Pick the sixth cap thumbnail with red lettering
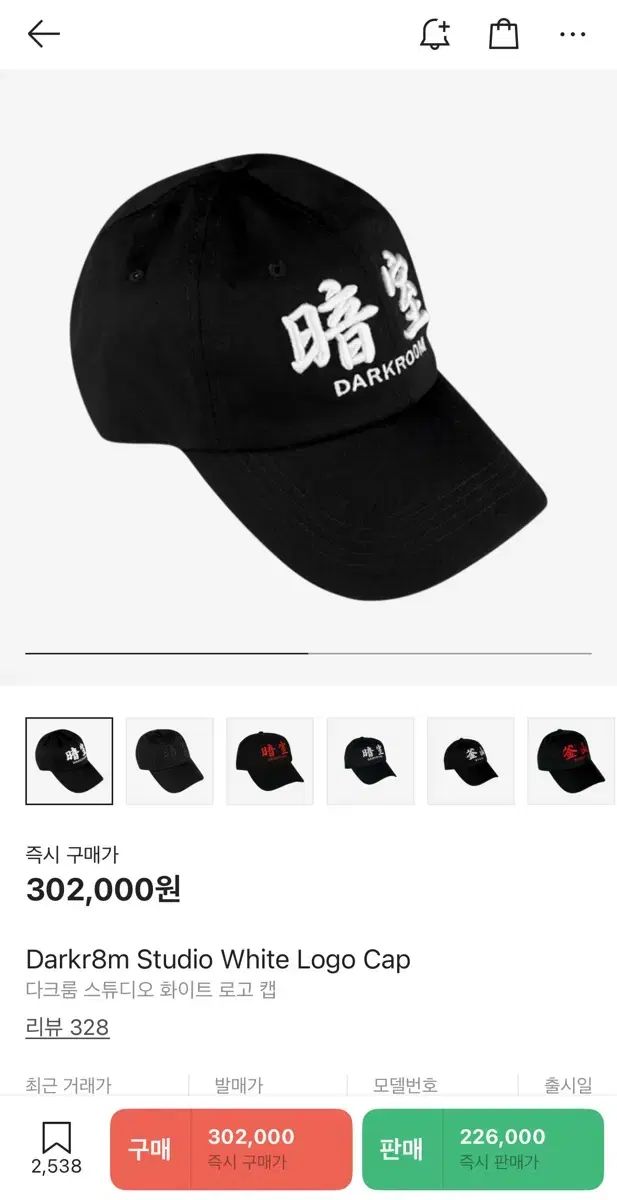 (x=571, y=761)
